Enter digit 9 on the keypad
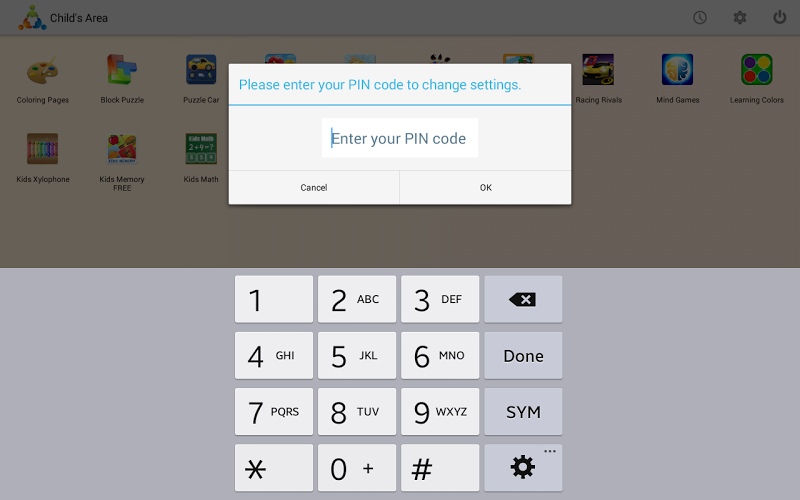This screenshot has width=800, height=500. pyautogui.click(x=440, y=411)
